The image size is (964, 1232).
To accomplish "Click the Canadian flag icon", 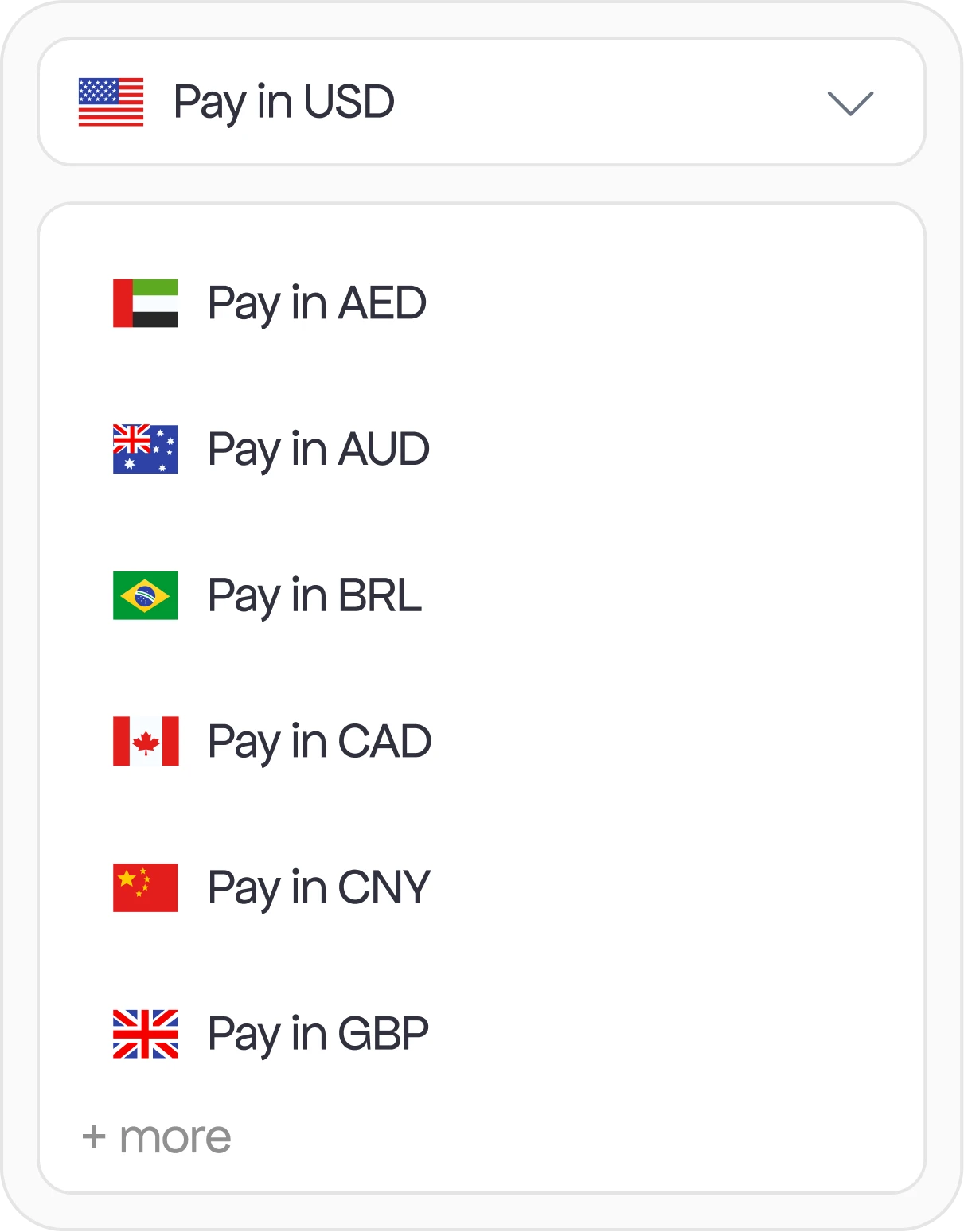I will 146,740.
